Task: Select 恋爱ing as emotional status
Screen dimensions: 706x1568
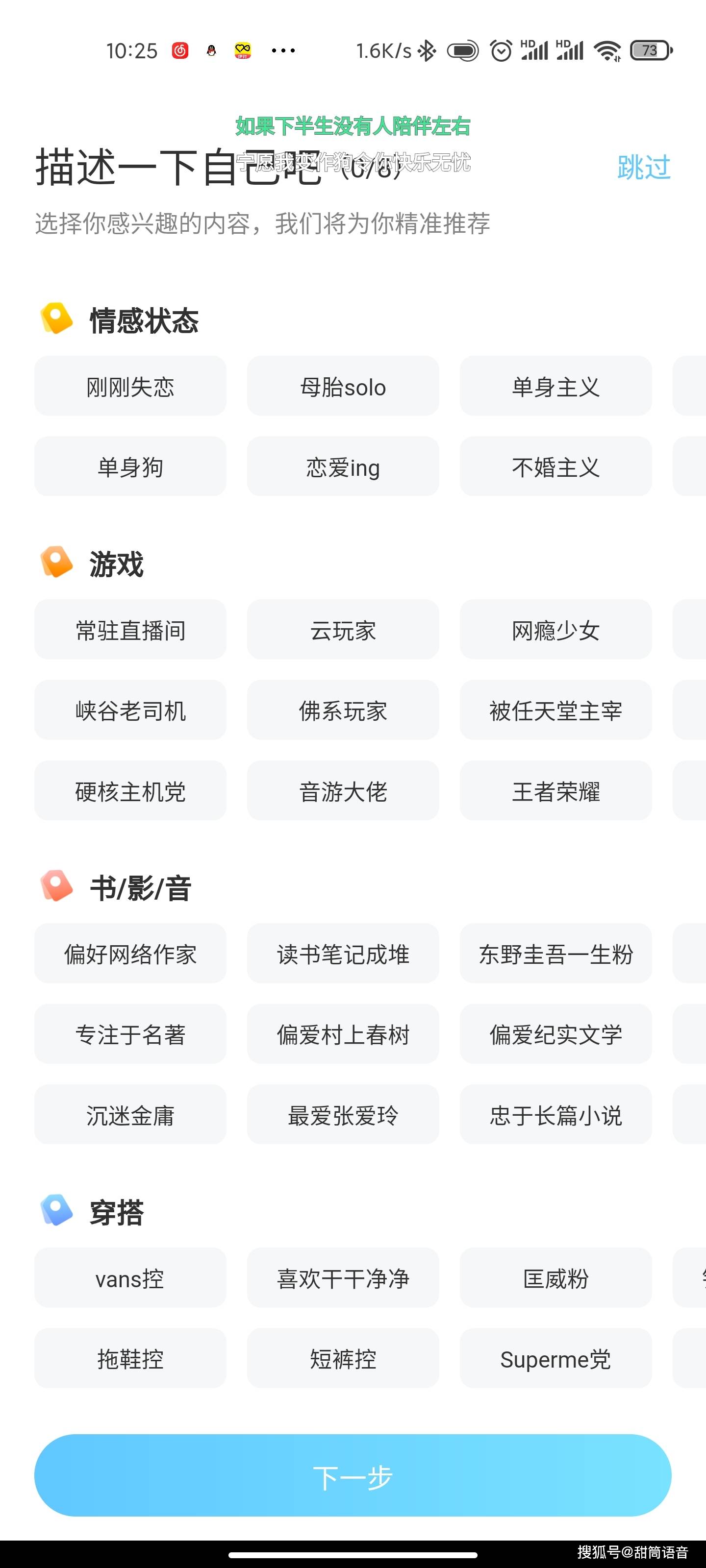Action: tap(343, 467)
